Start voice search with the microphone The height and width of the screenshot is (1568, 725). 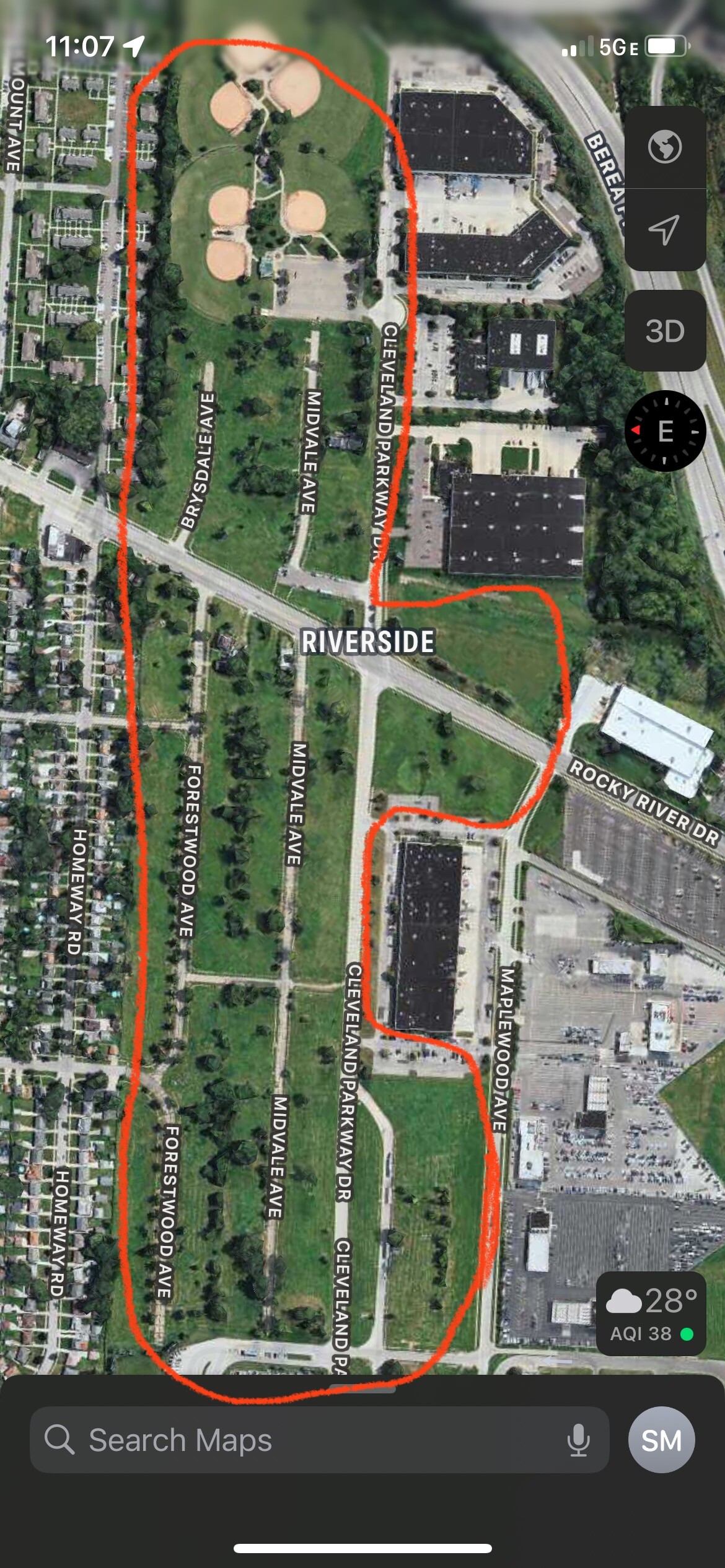[578, 1440]
